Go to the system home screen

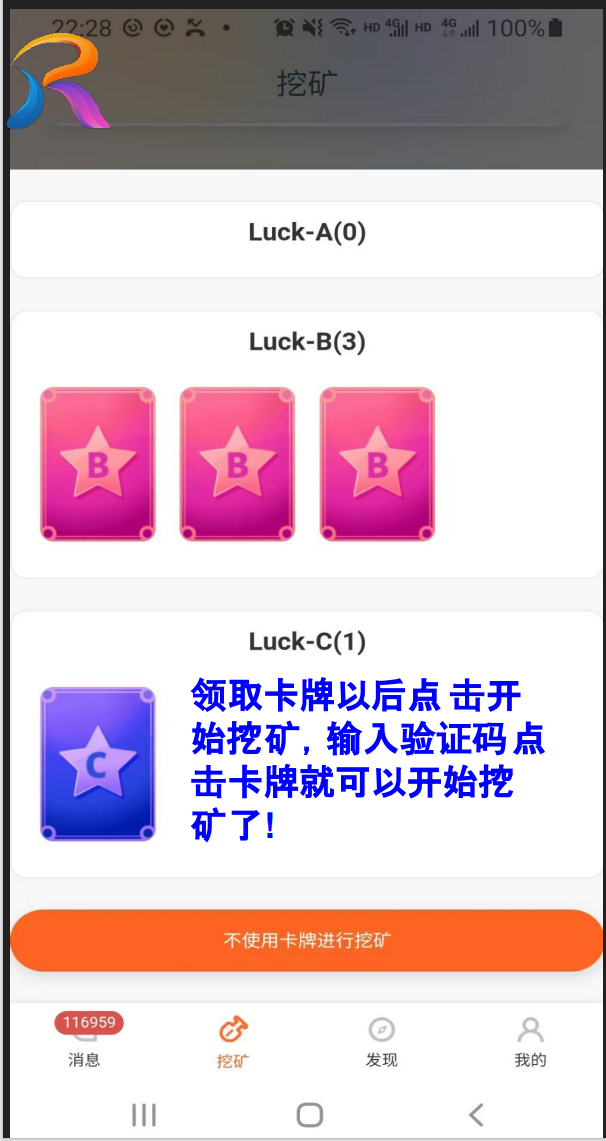click(x=310, y=1114)
